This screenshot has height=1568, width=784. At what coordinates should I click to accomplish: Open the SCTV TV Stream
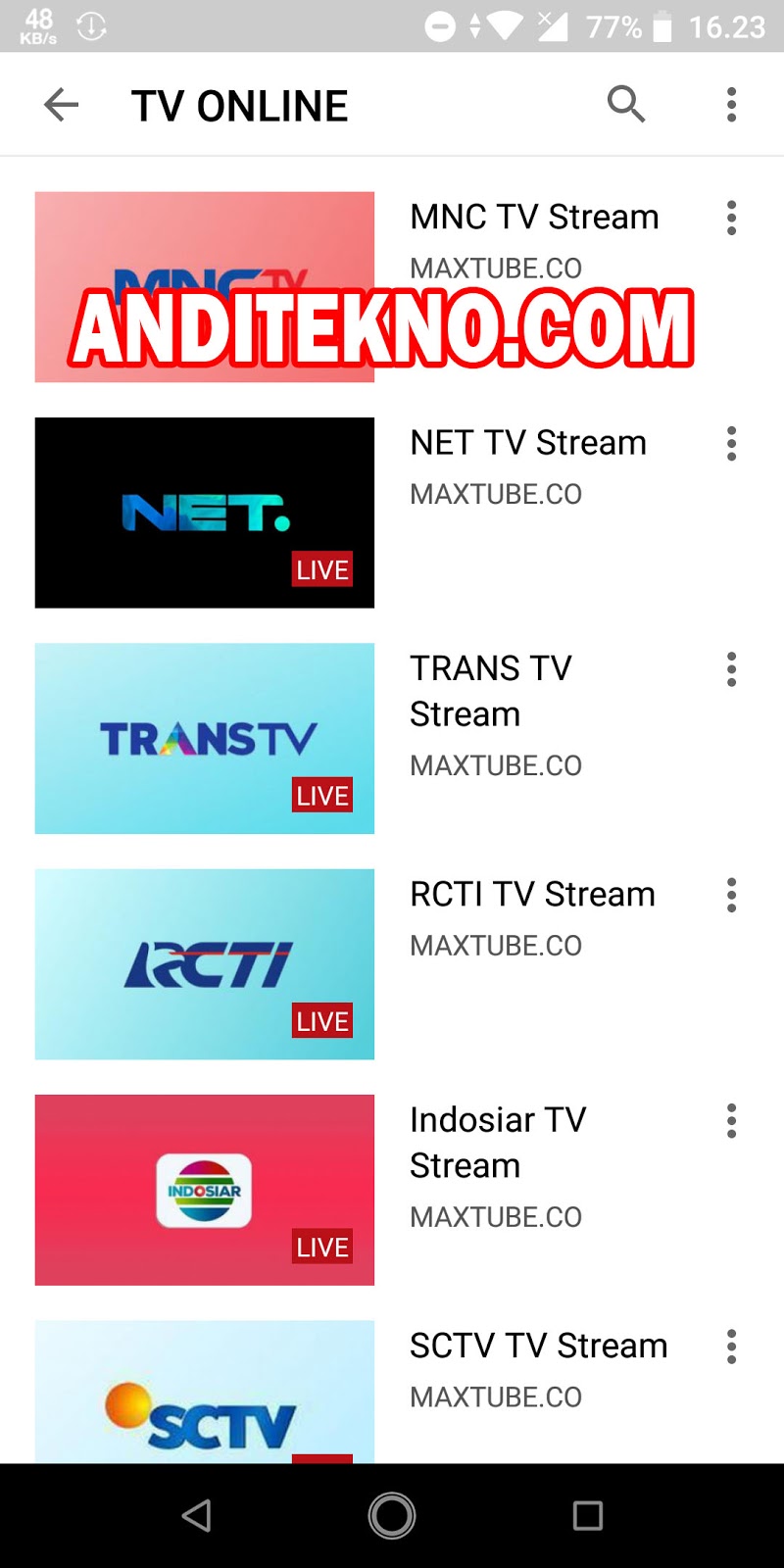click(205, 1392)
